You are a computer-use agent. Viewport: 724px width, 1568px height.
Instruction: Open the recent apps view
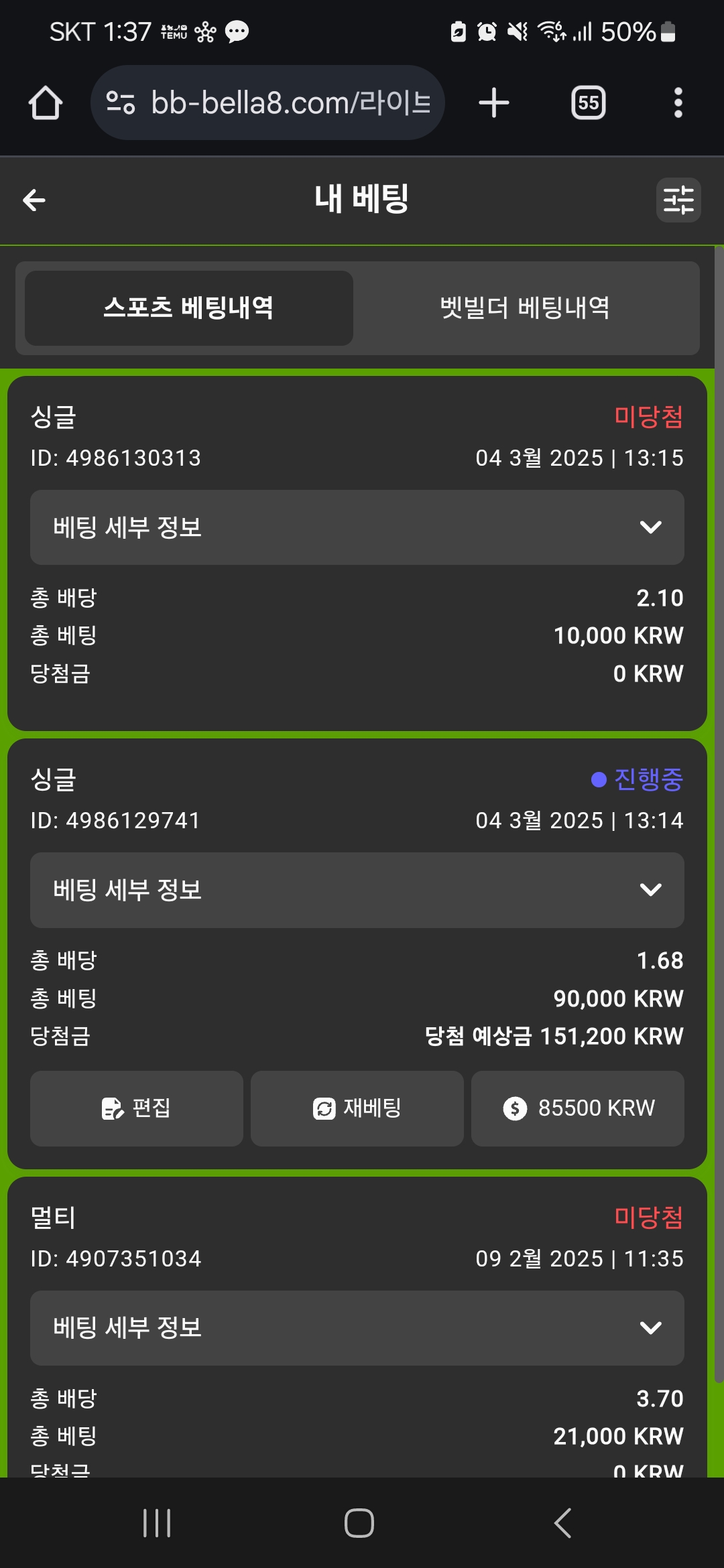click(158, 1523)
